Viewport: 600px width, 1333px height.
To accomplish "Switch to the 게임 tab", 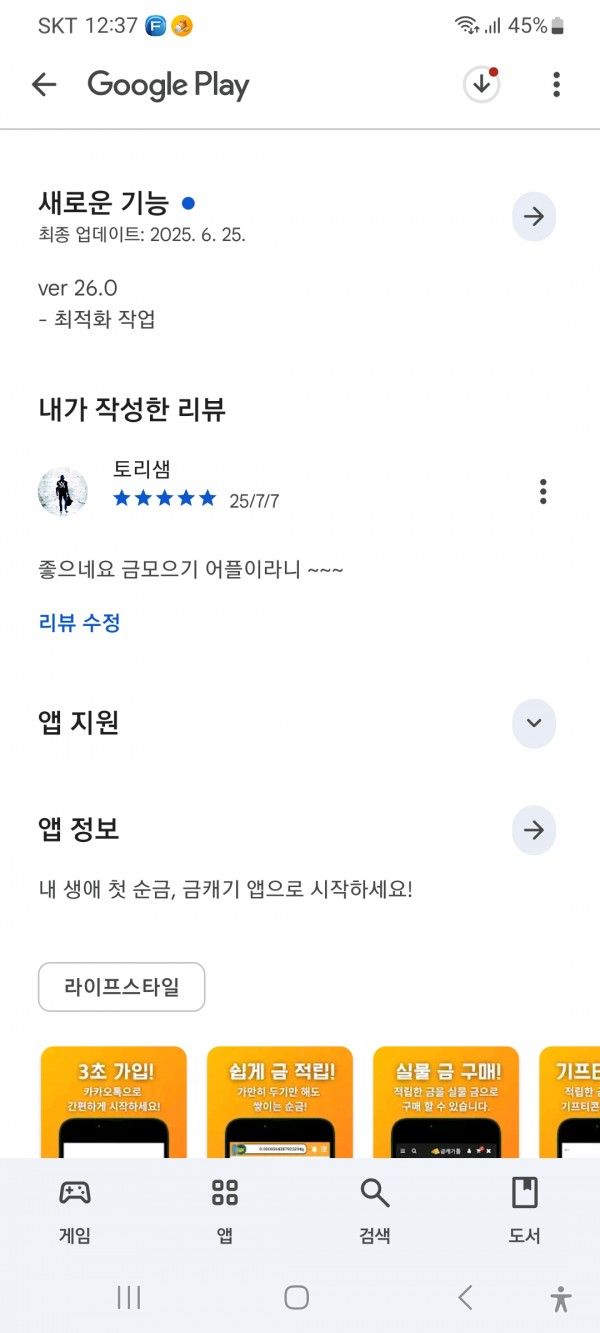I will click(75, 1210).
